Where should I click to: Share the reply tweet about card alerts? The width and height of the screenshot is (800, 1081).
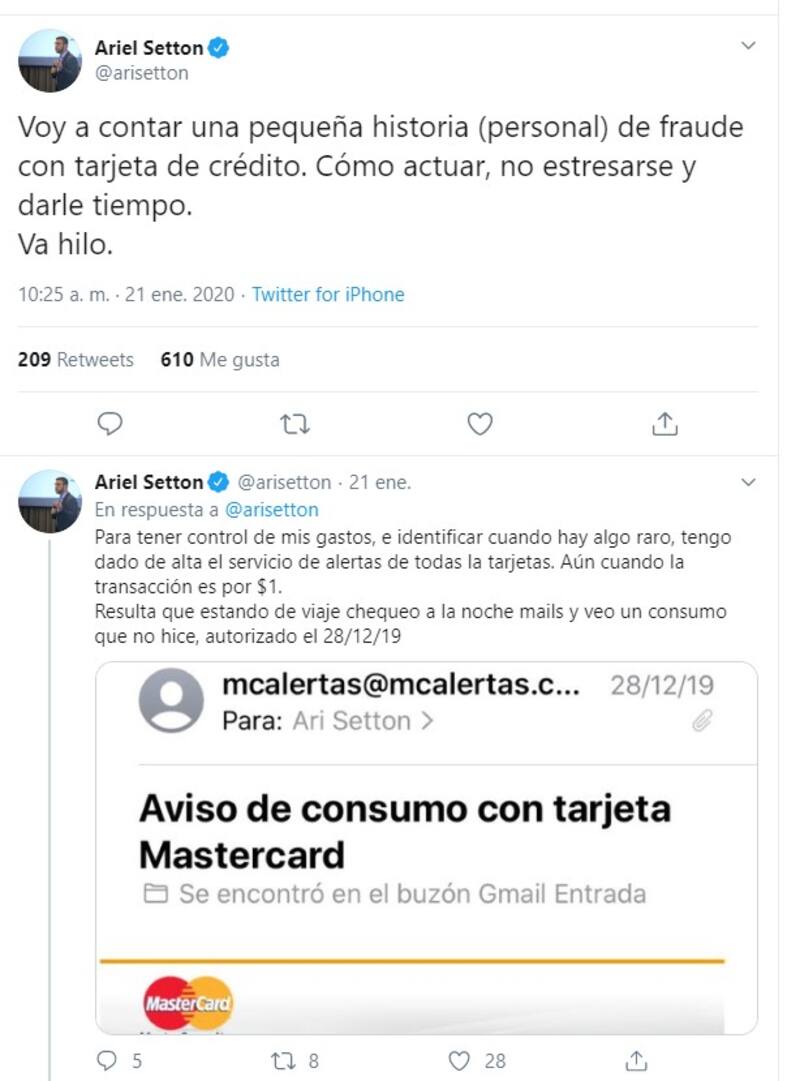coord(636,1060)
